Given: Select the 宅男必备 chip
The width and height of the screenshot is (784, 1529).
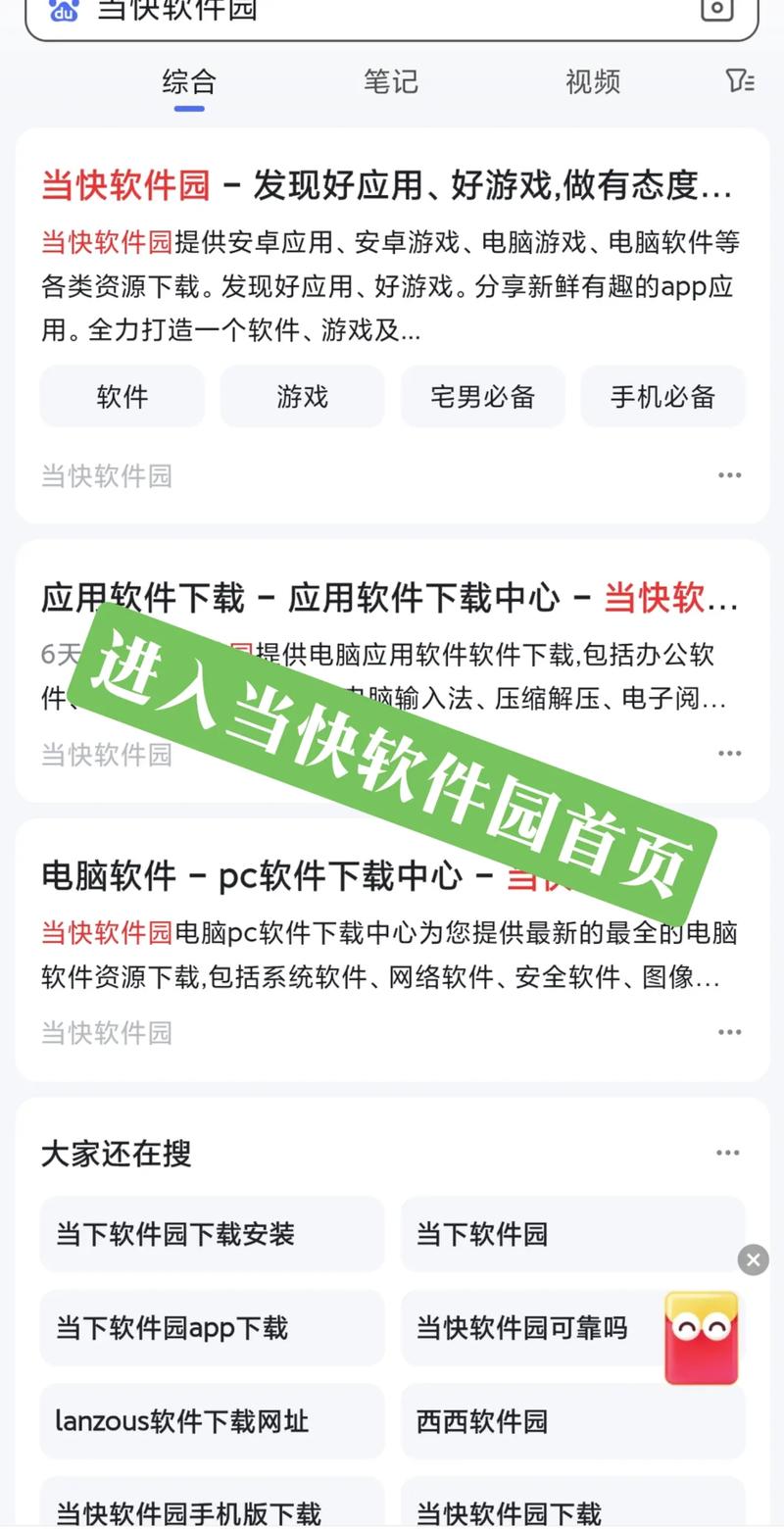Looking at the screenshot, I should tap(482, 396).
